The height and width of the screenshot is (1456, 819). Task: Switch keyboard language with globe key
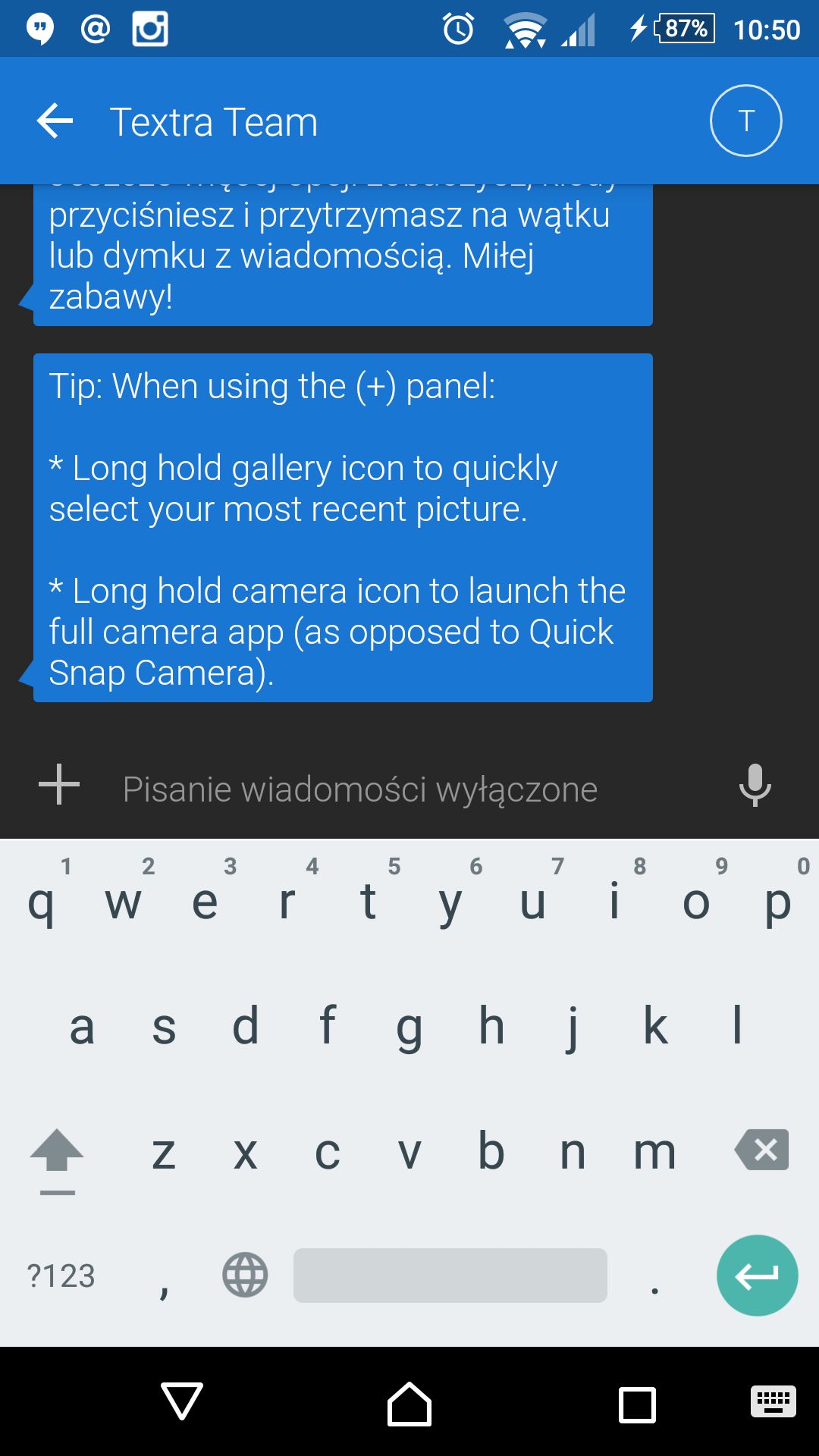[x=245, y=1275]
